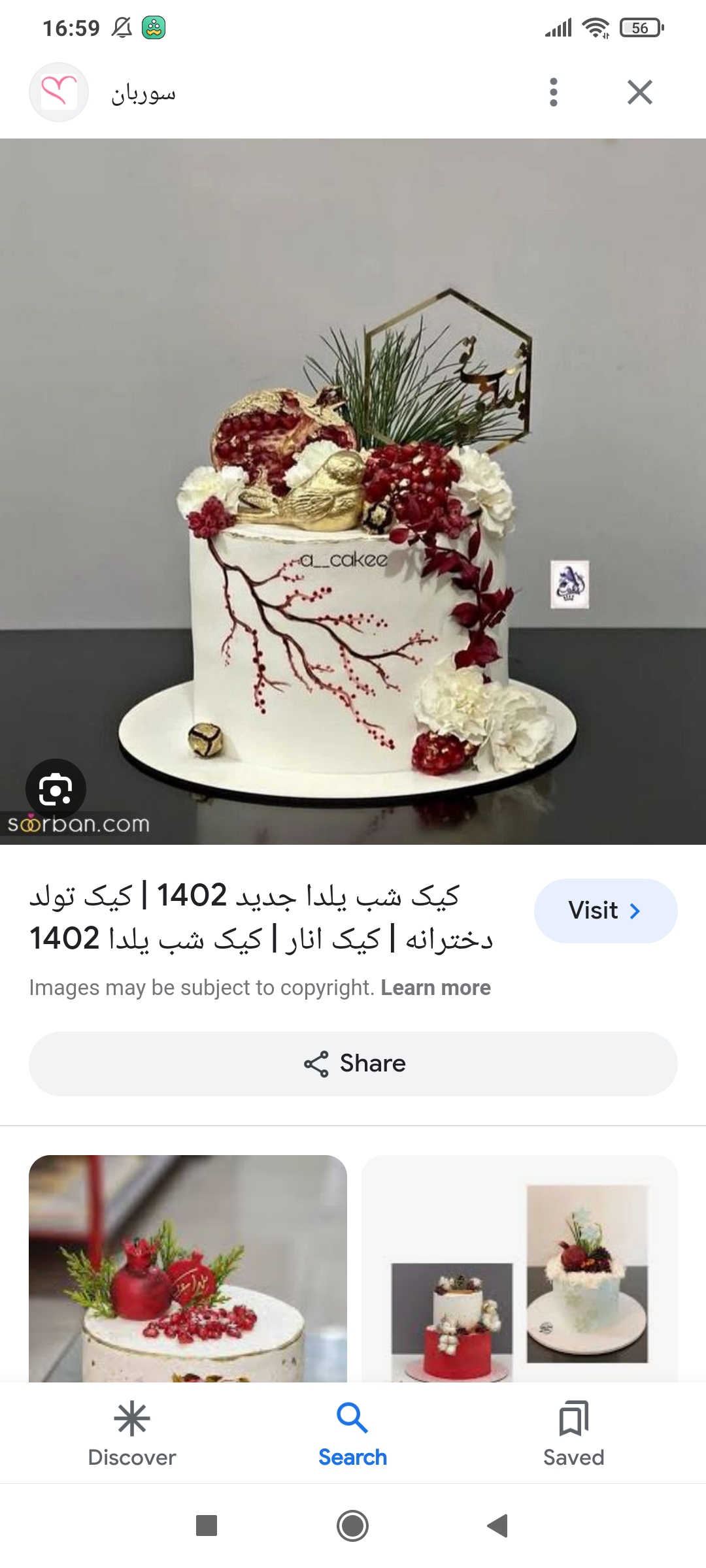
Task: Open the pomegranate-topped cake related image
Action: pos(188,1267)
